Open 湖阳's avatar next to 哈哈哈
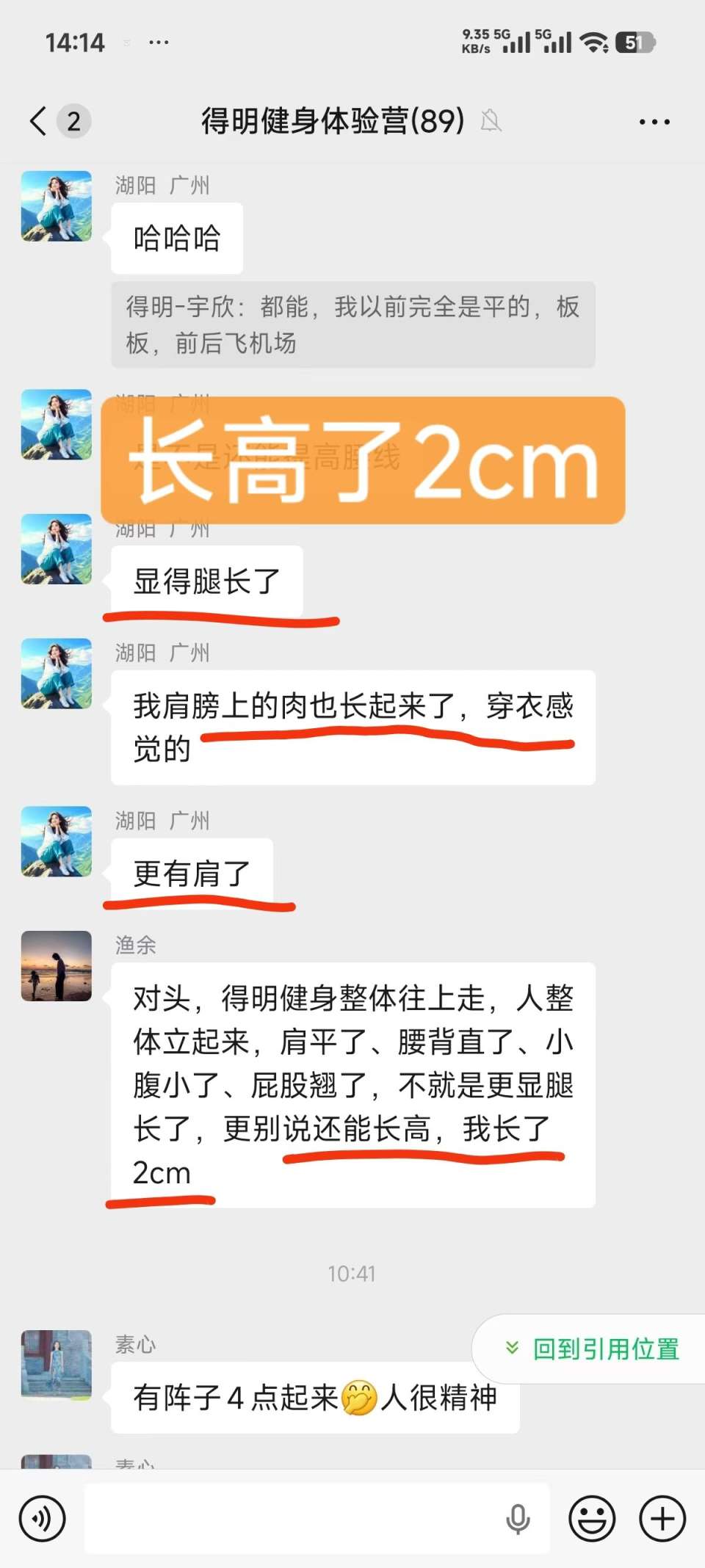 (x=57, y=206)
